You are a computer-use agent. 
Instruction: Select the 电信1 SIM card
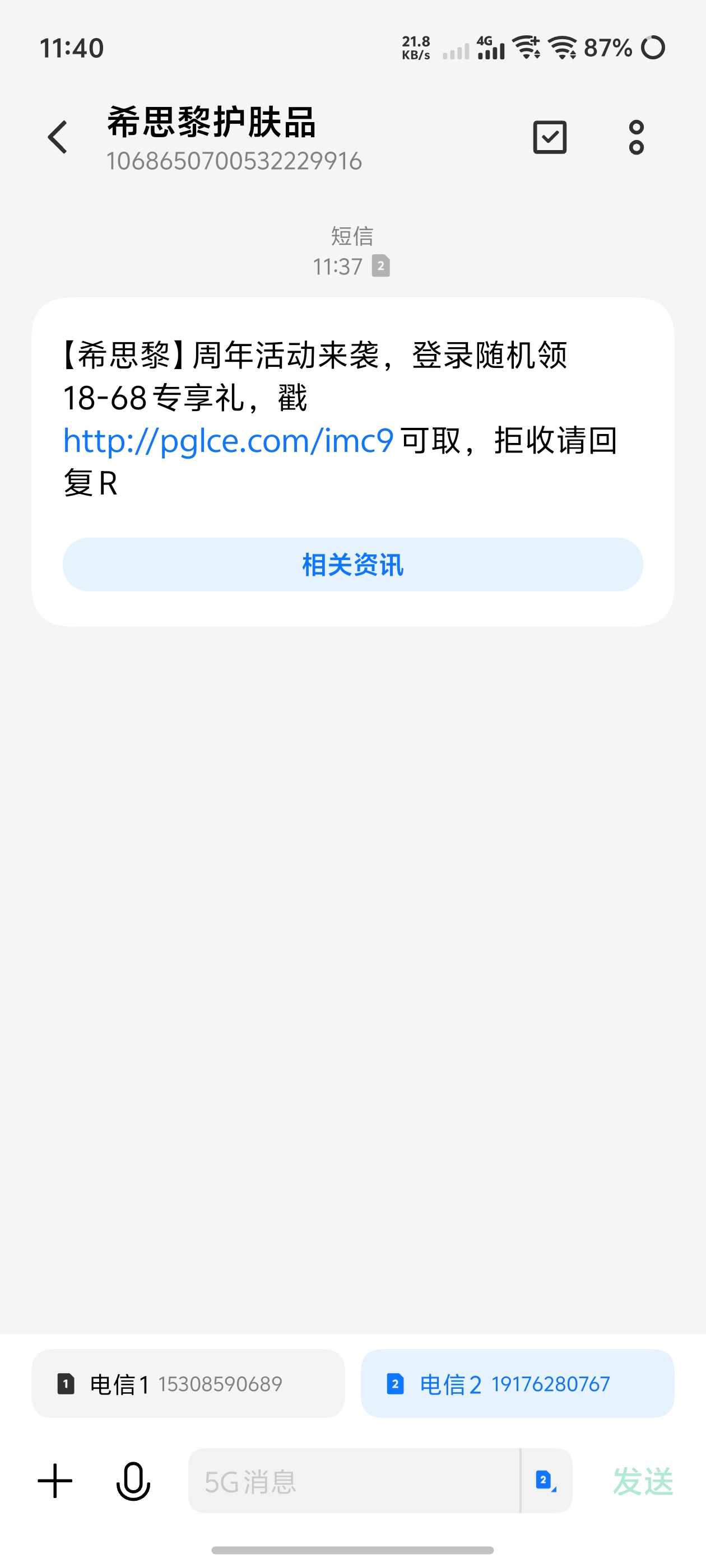pyautogui.click(x=188, y=1384)
